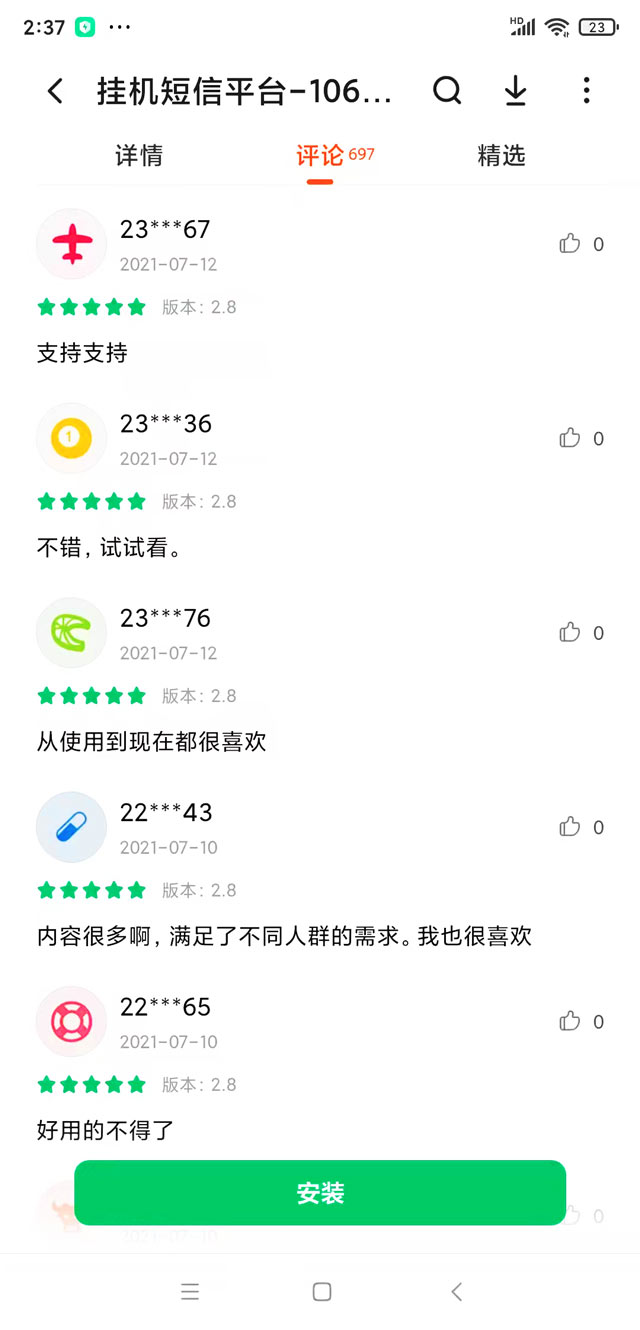Like the review by 22***65
Screen dimensions: 640x1330
click(x=570, y=1021)
